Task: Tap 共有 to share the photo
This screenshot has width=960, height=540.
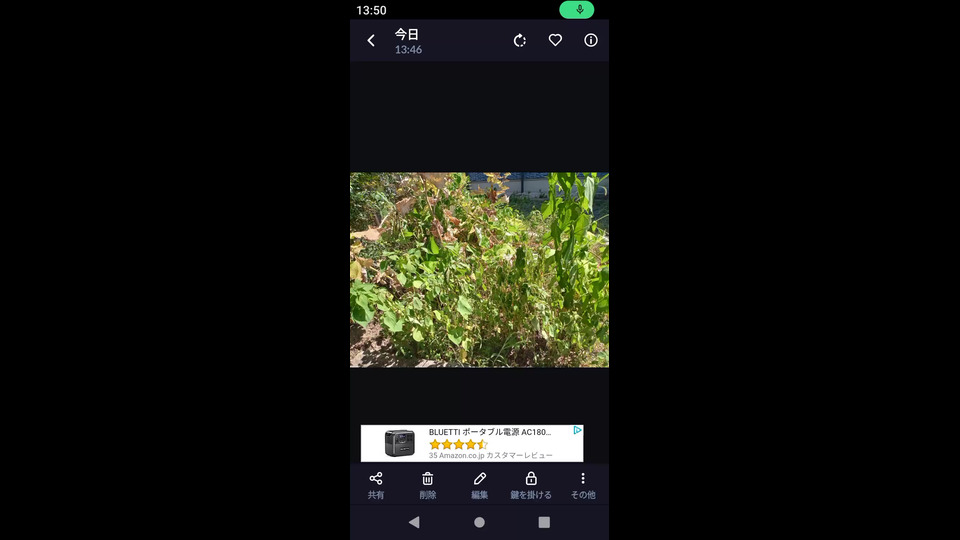Action: point(376,485)
